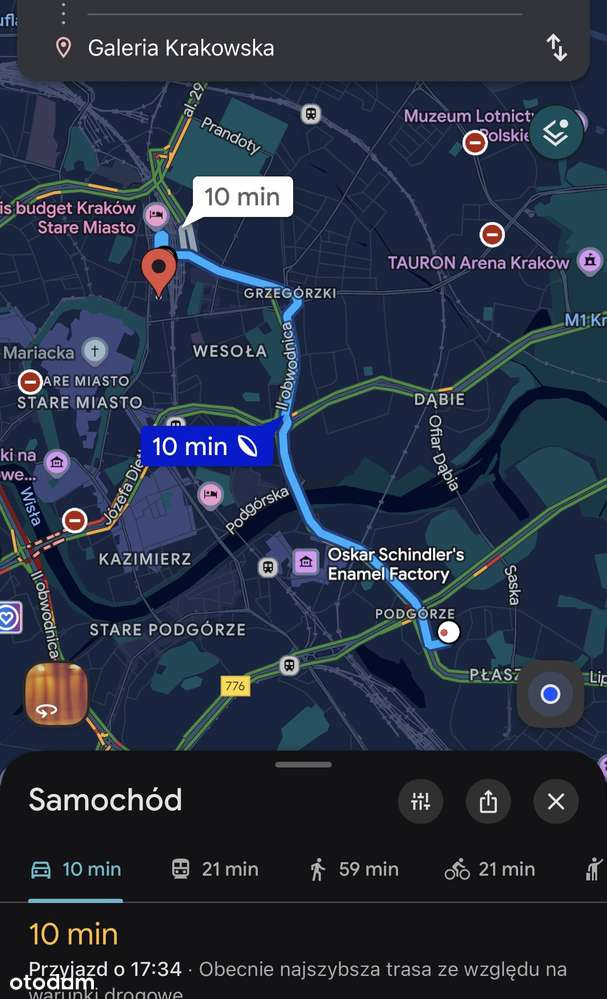Switch to walking 59 min tab
Viewport: 607px width, 999px height.
click(x=354, y=869)
